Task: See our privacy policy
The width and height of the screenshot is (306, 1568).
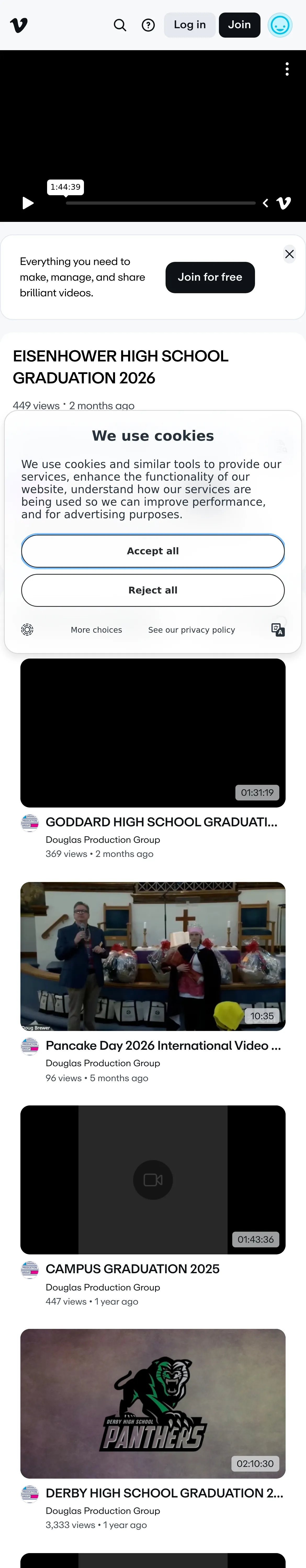Action: [191, 630]
